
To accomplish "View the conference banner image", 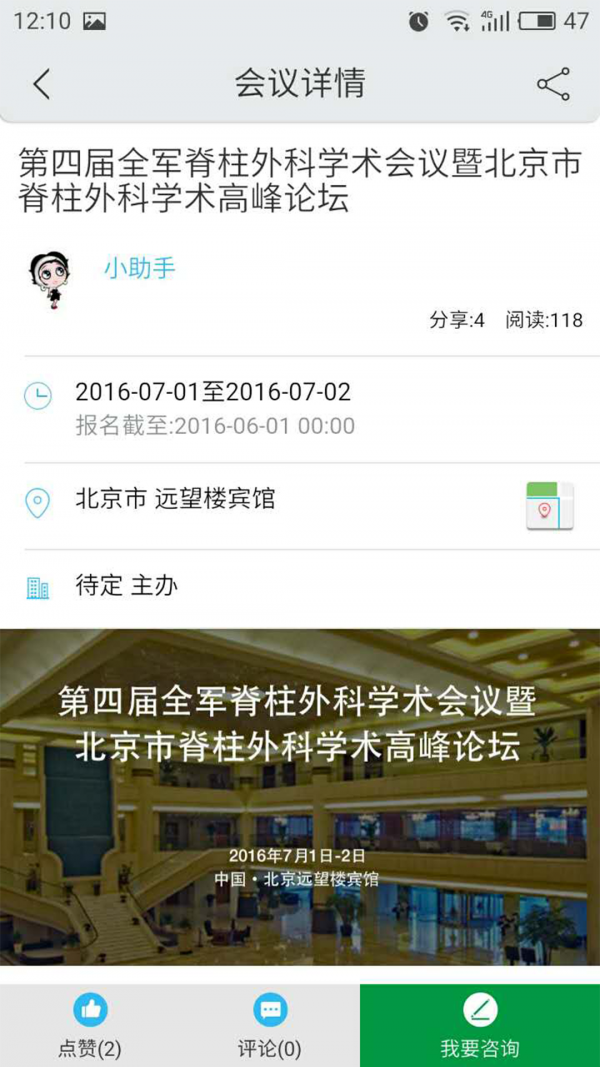I will tap(300, 796).
